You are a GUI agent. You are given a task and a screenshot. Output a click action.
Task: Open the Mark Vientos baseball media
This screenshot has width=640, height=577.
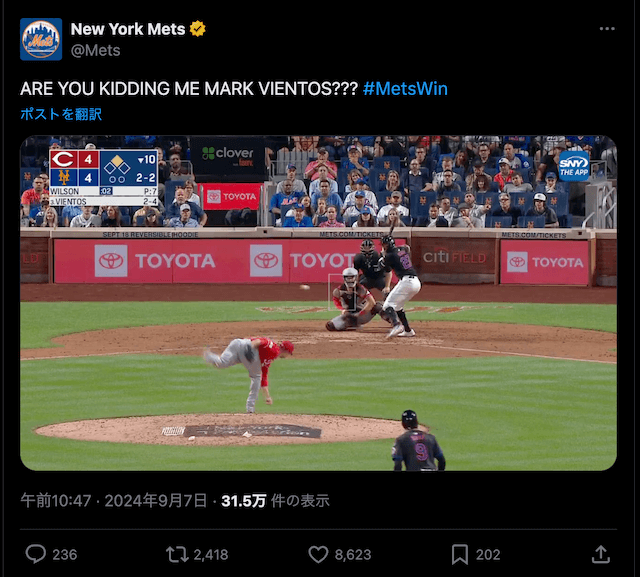tap(318, 302)
